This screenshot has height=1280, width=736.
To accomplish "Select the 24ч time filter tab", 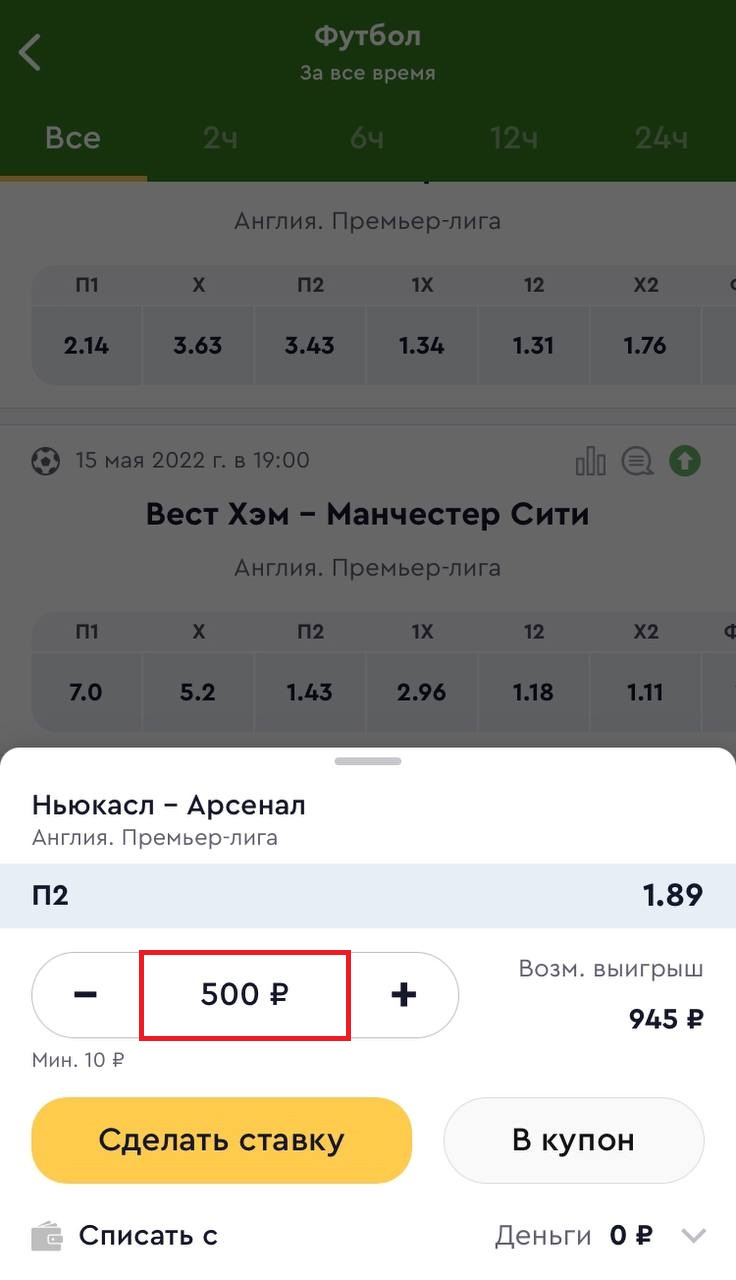I will (661, 138).
